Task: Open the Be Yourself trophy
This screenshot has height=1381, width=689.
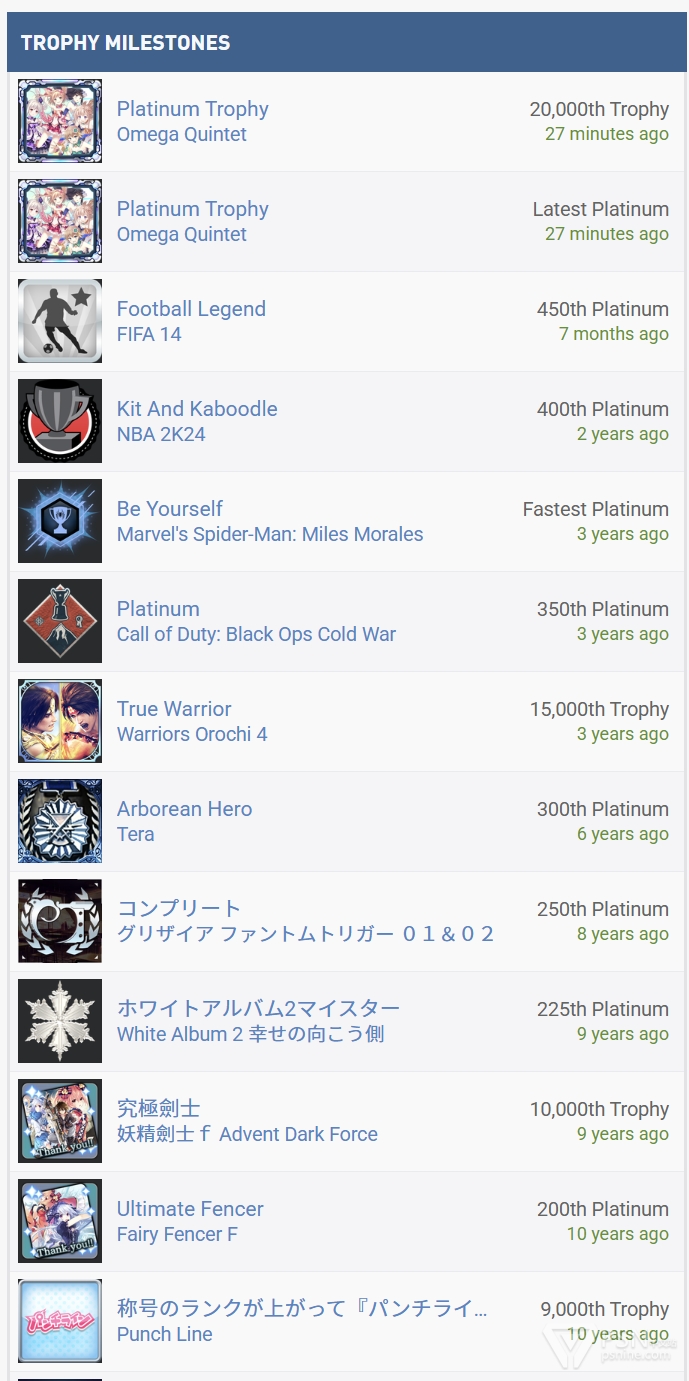Action: [x=169, y=509]
